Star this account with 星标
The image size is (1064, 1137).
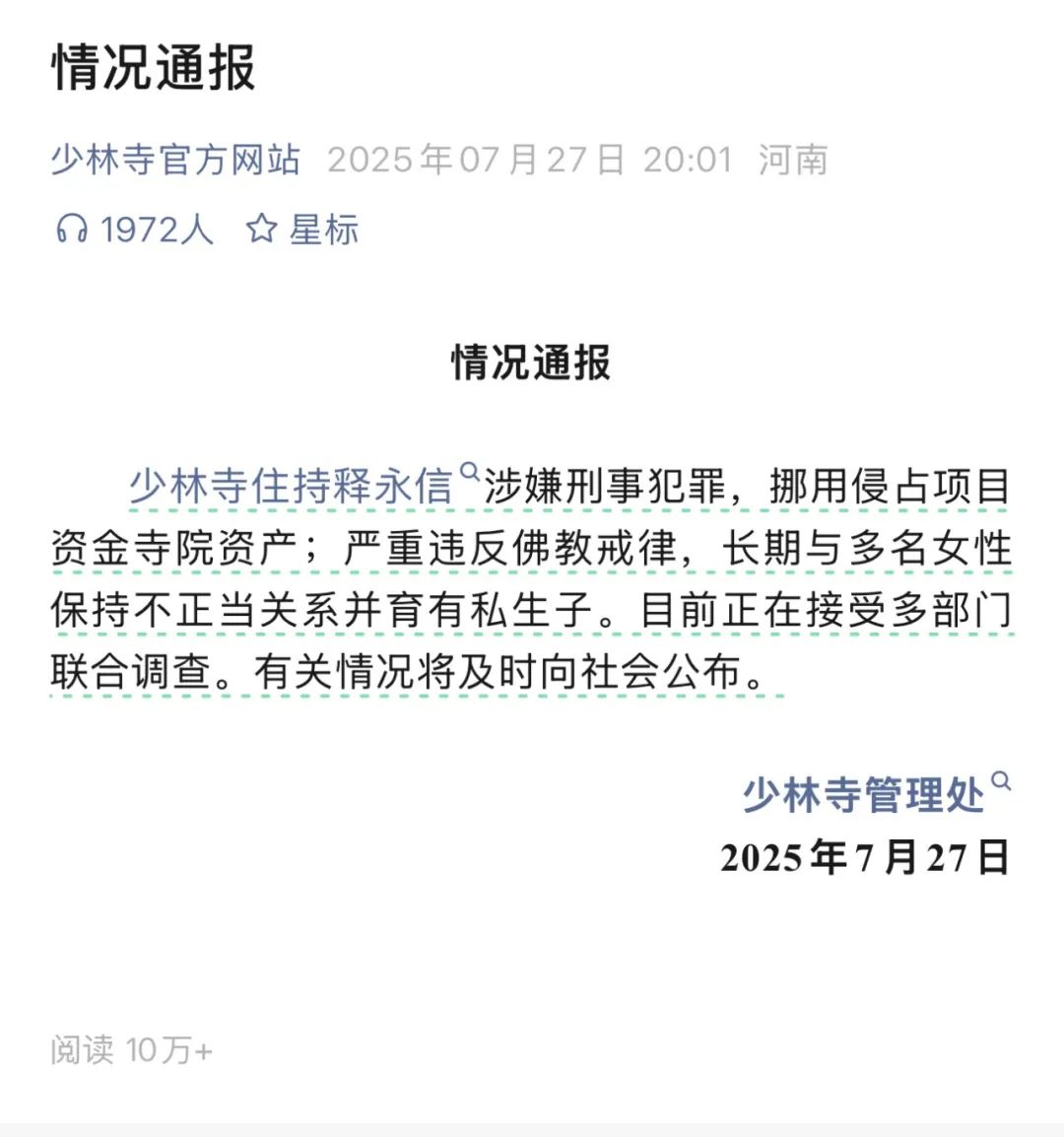click(x=302, y=230)
